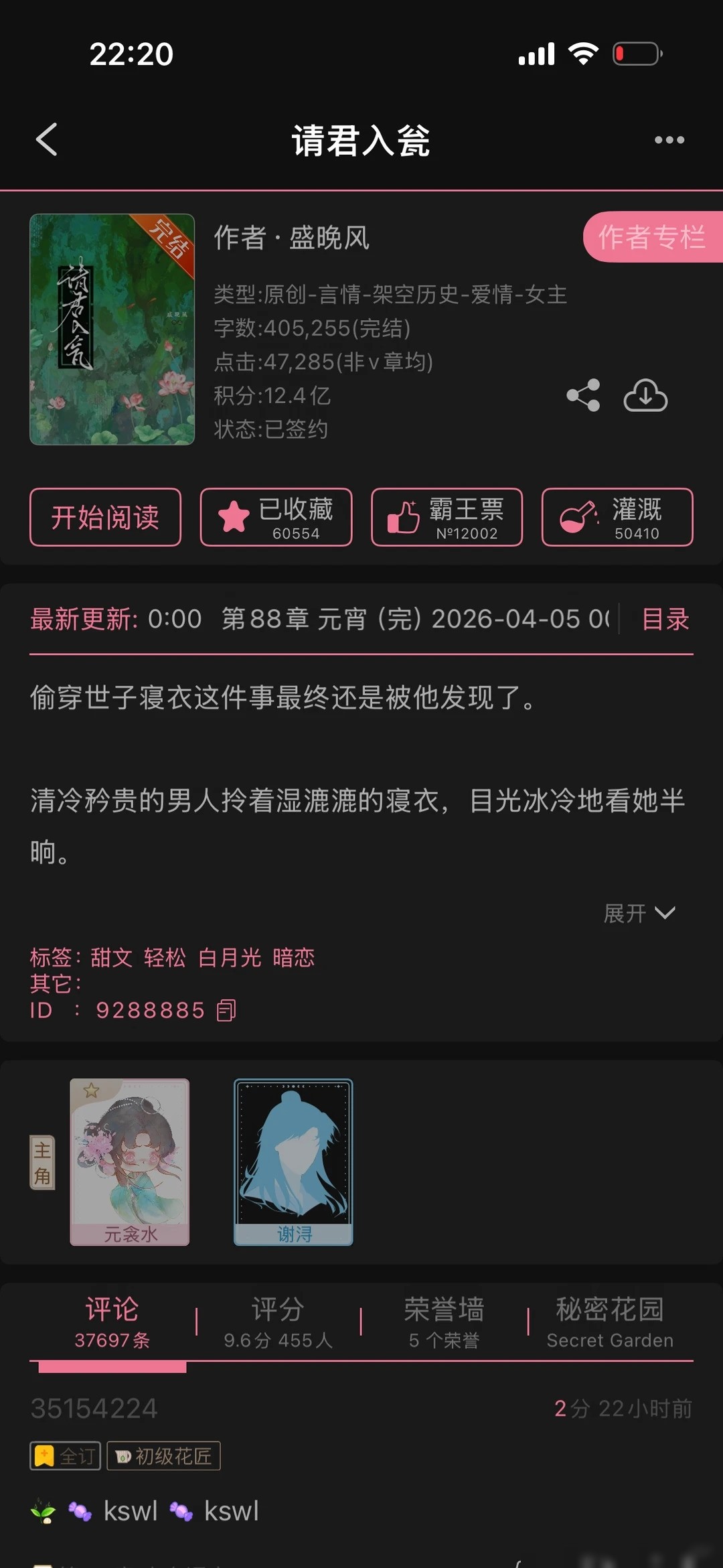Download the novel via cloud icon
723x1568 pixels.
click(x=645, y=395)
